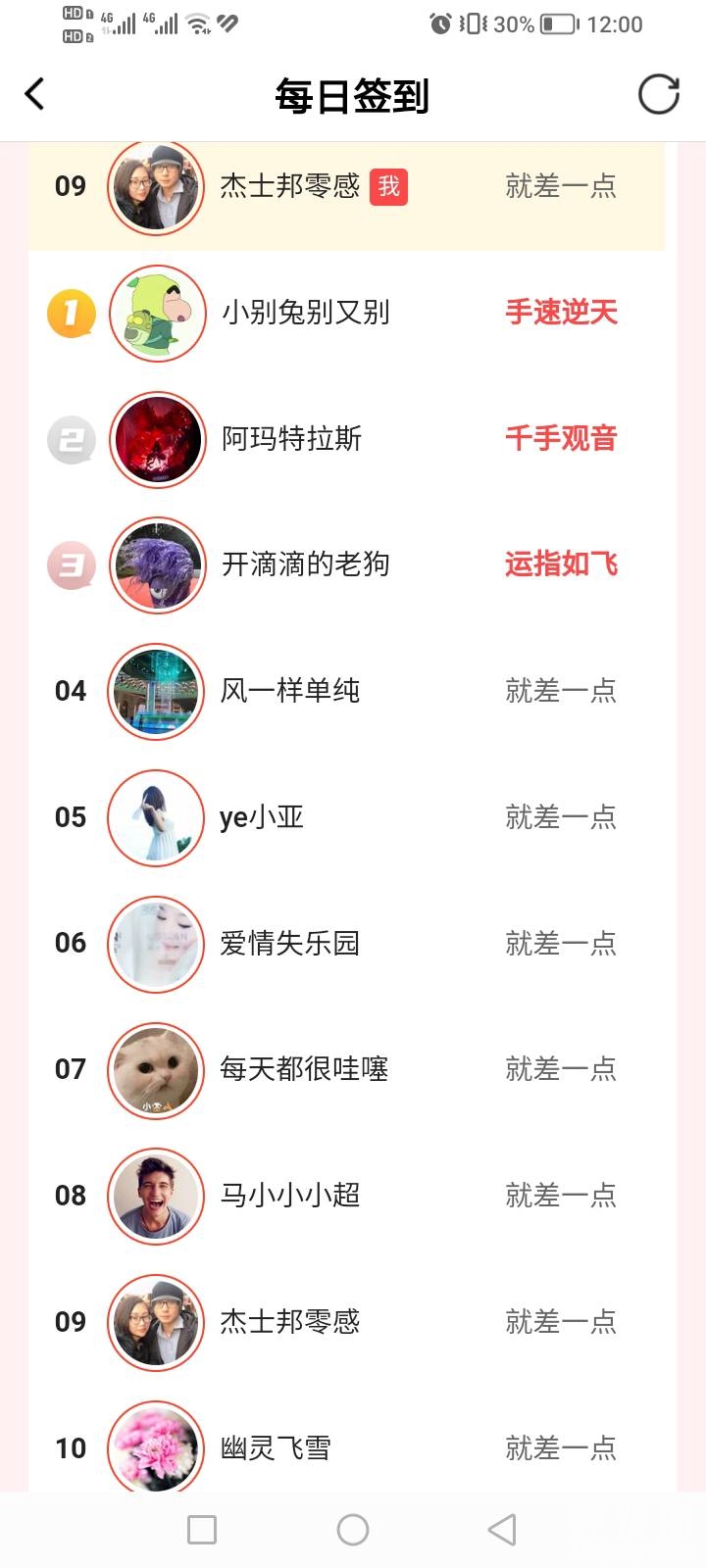Image resolution: width=706 pixels, height=1568 pixels.
Task: Open first-place user 小别兔别又别
Action: point(305,313)
